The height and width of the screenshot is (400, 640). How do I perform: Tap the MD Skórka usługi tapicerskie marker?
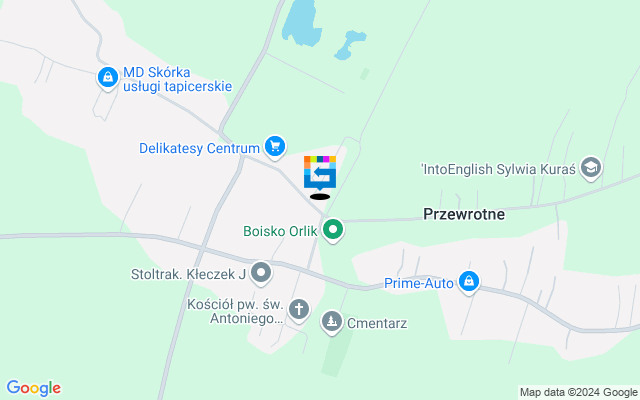tap(108, 77)
